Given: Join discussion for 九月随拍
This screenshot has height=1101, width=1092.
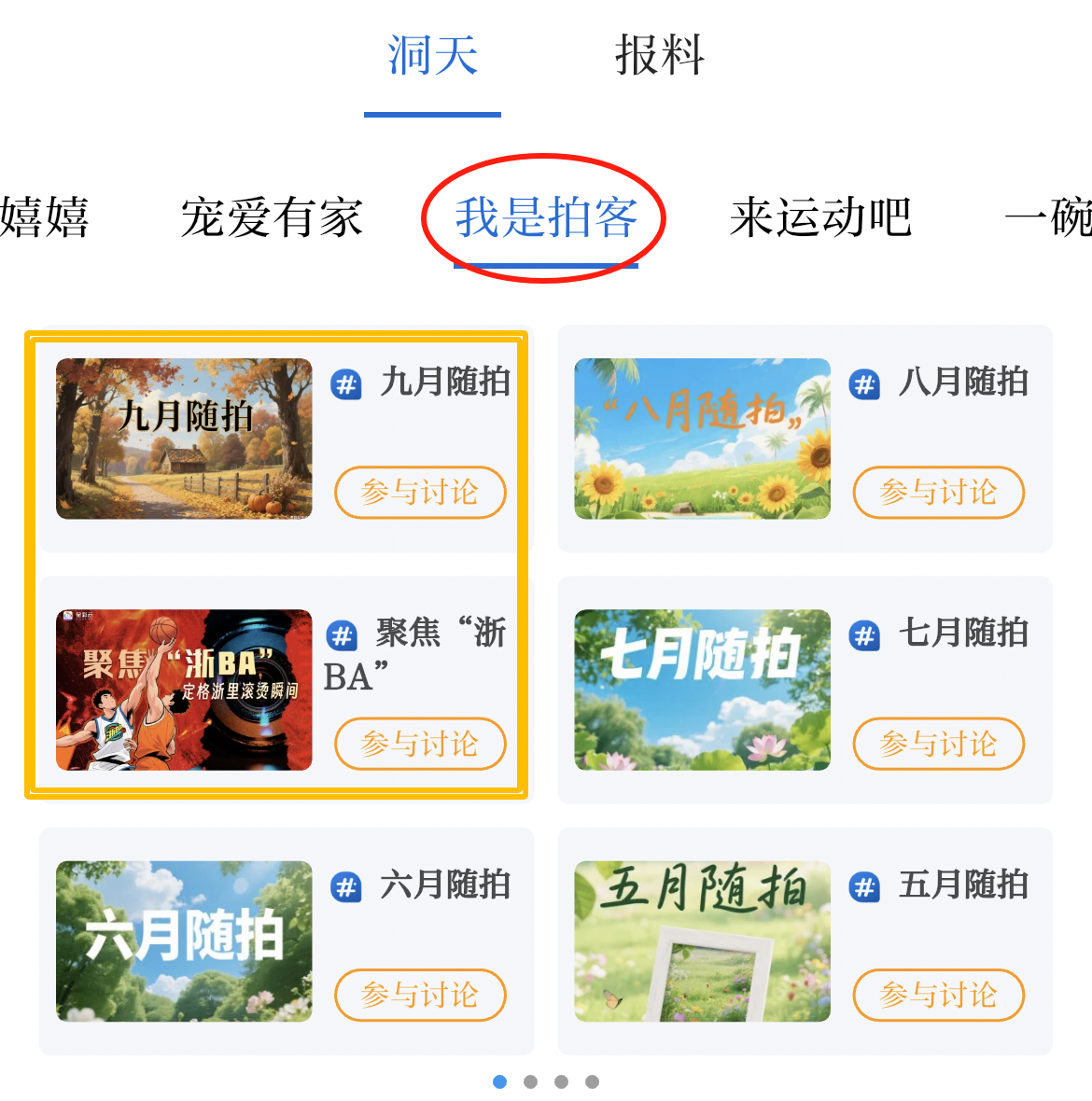Looking at the screenshot, I should coord(420,492).
